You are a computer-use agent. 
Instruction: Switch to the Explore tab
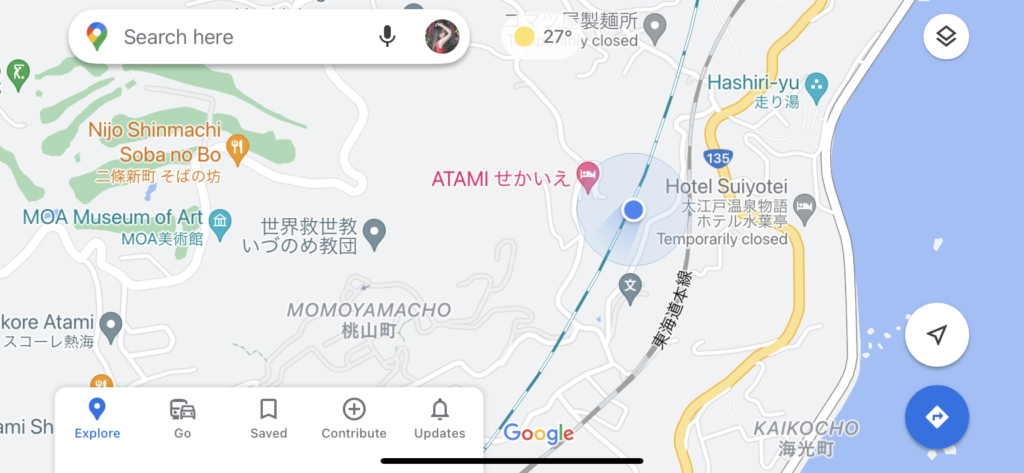pyautogui.click(x=97, y=418)
